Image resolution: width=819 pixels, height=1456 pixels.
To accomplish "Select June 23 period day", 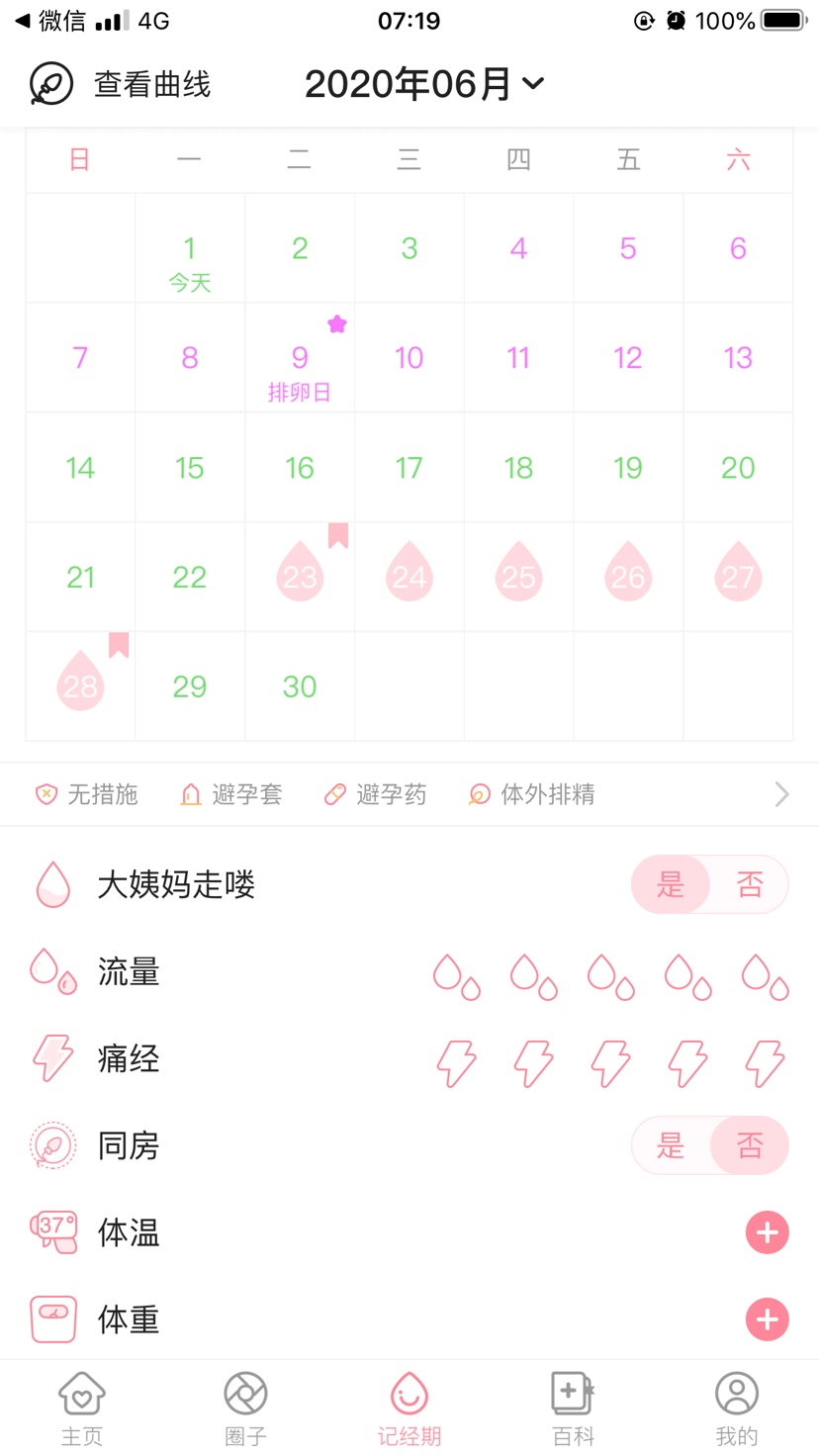I will (300, 577).
